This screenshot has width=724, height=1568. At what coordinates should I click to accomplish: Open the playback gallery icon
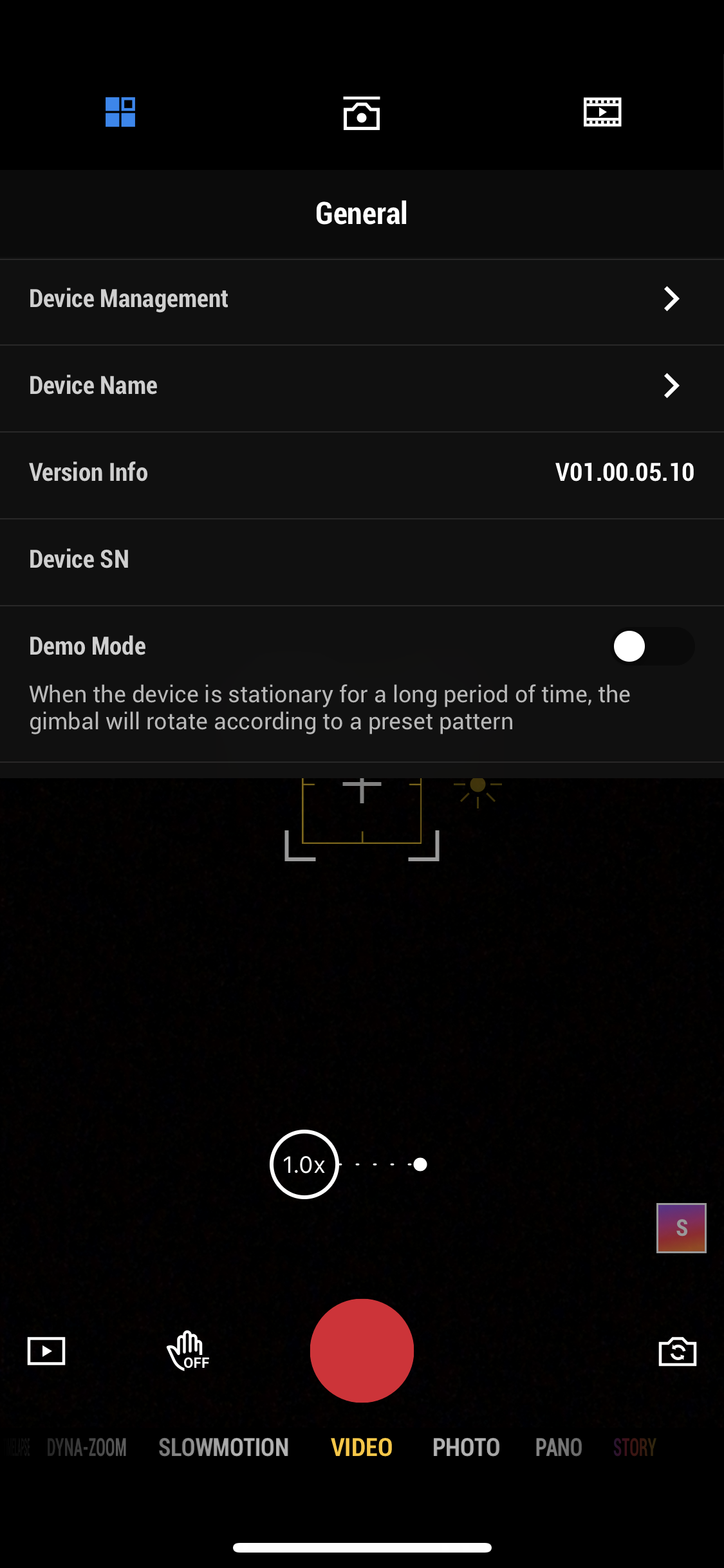pyautogui.click(x=46, y=1350)
